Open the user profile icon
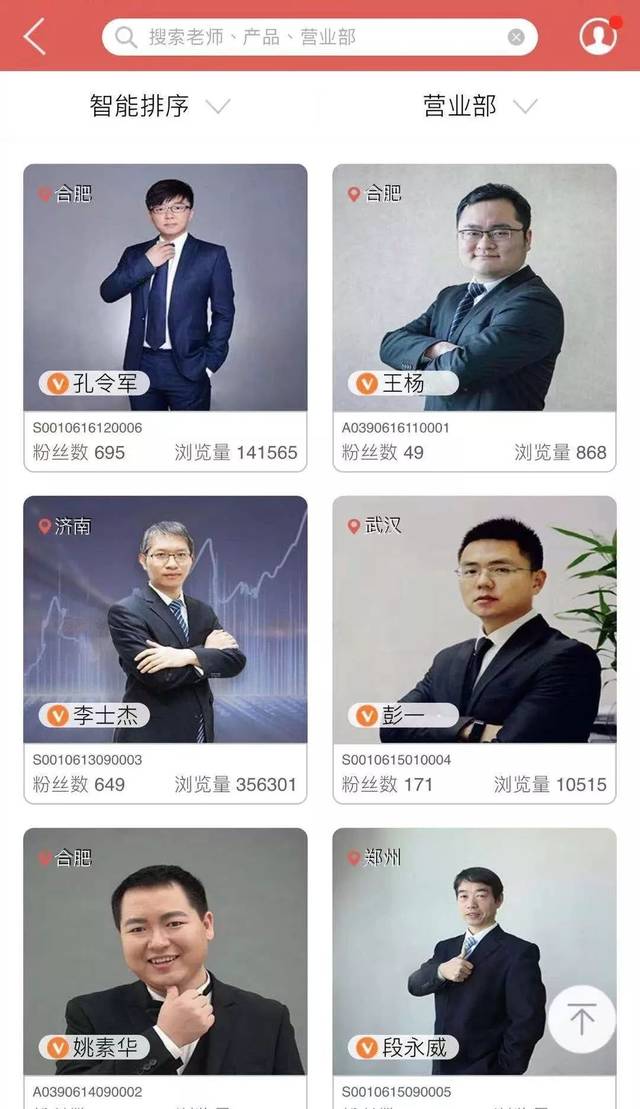The width and height of the screenshot is (640, 1109). click(598, 36)
